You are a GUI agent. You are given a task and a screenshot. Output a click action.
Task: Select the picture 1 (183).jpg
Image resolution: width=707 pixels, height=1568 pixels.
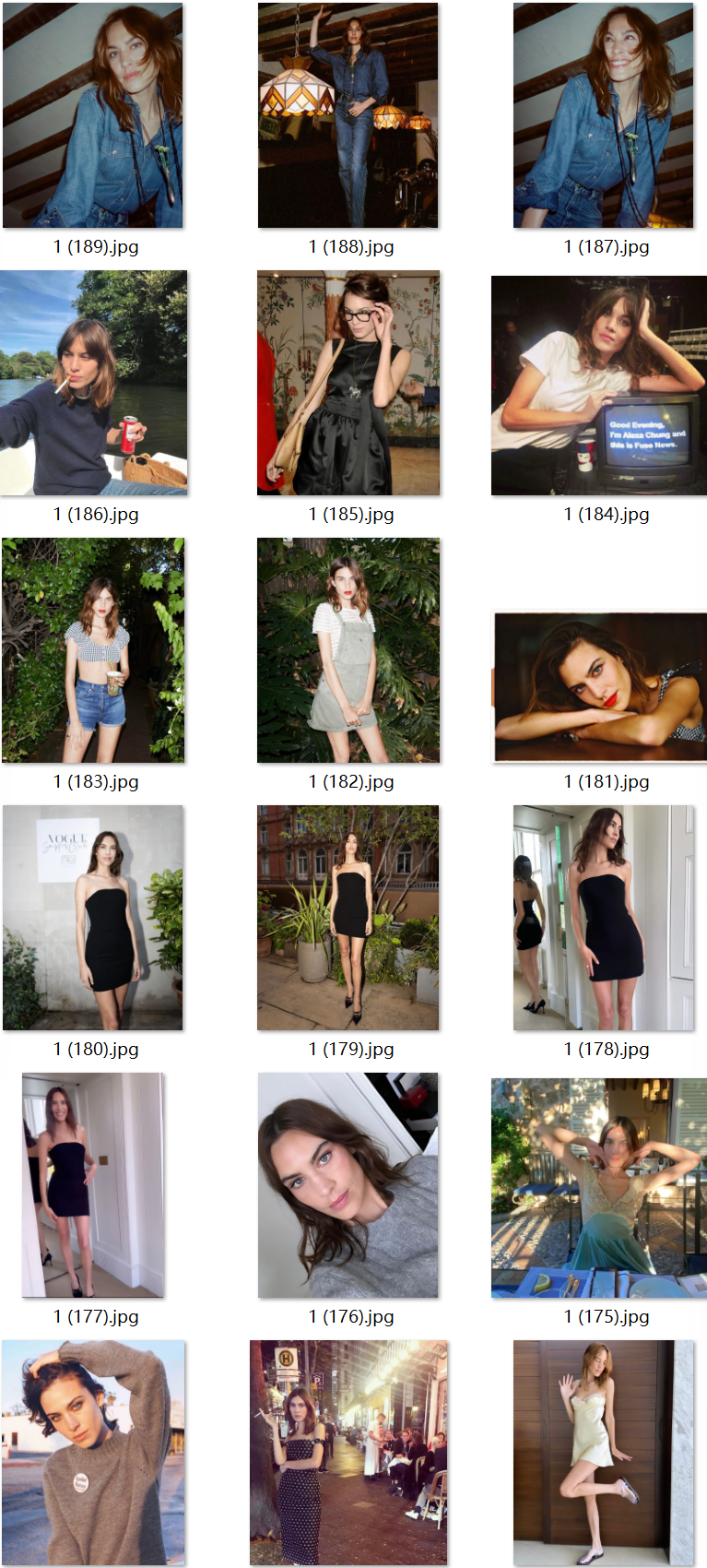[x=93, y=650]
